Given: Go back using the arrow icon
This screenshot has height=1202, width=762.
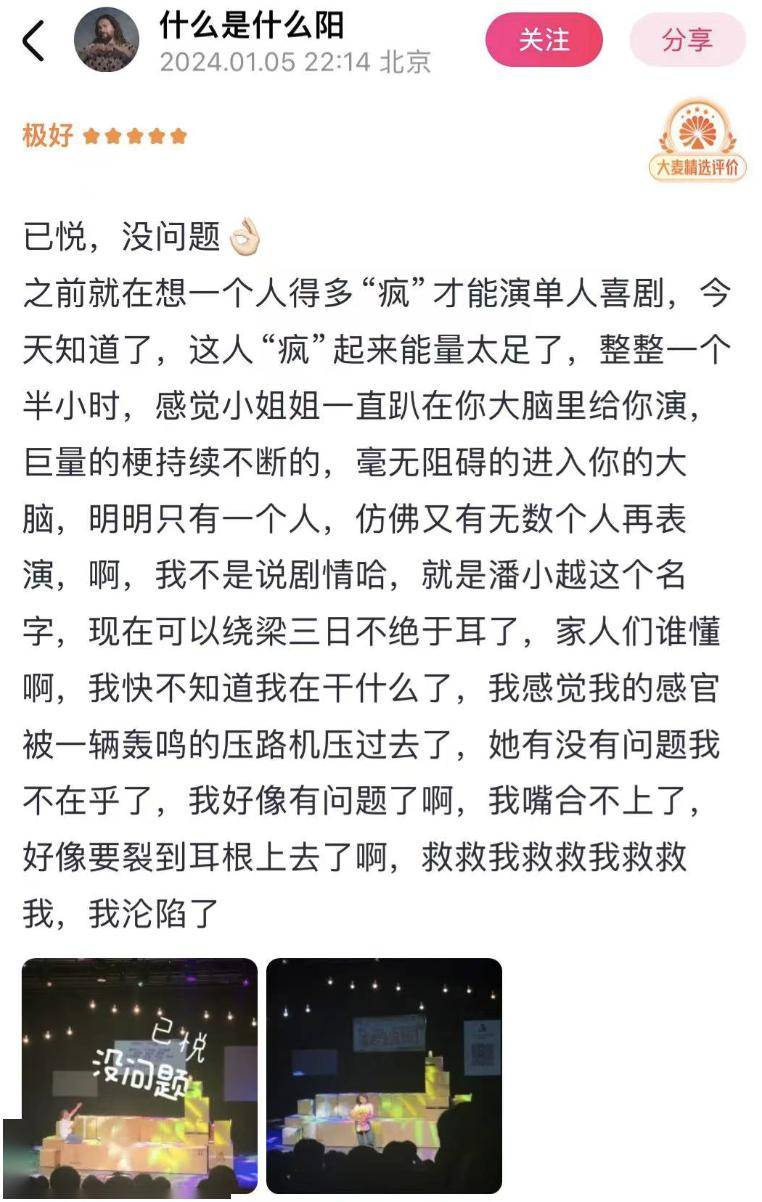Looking at the screenshot, I should pyautogui.click(x=34, y=42).
